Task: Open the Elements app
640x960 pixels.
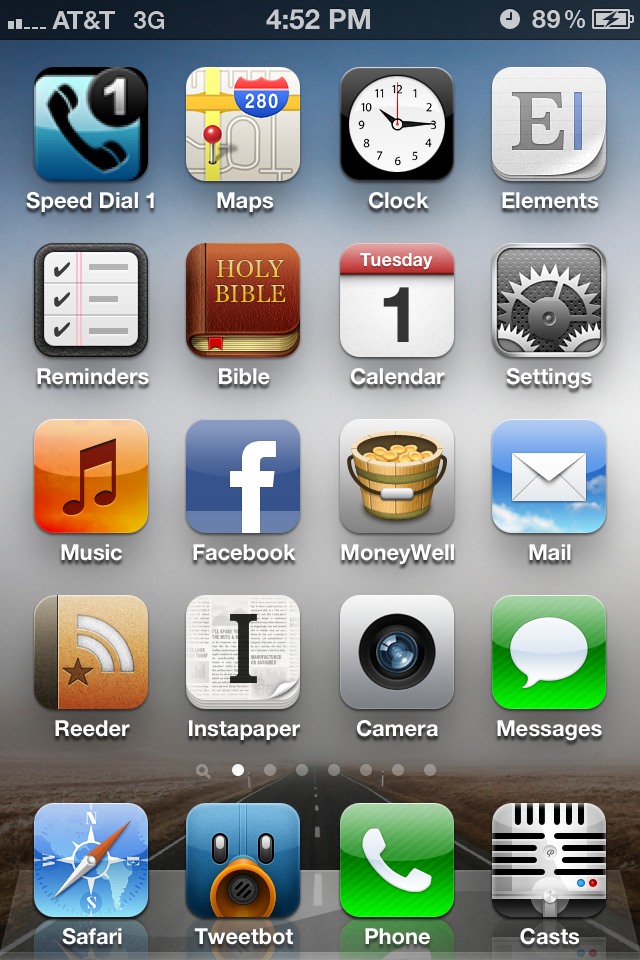Action: tap(549, 125)
